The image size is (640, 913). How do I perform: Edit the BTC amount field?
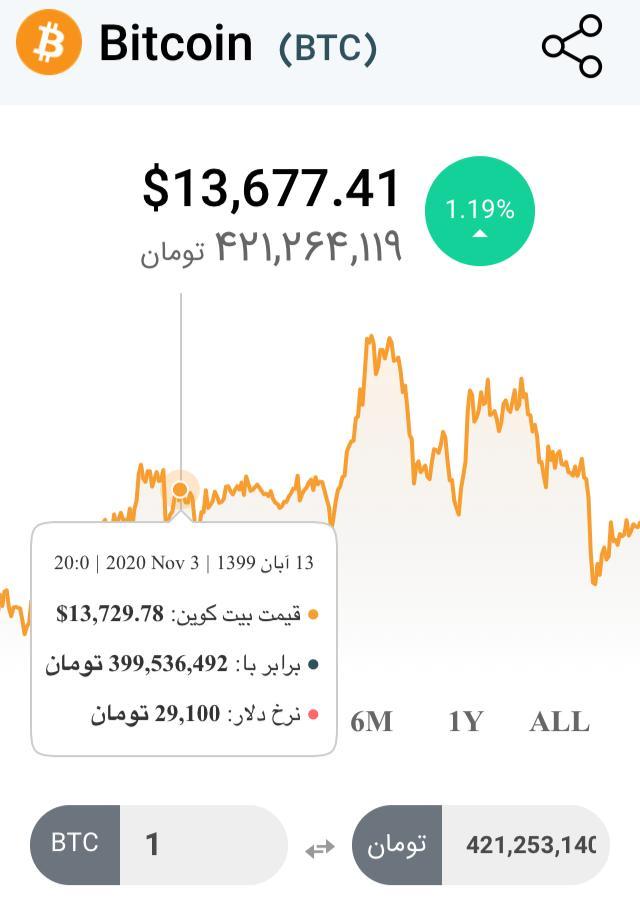point(200,845)
